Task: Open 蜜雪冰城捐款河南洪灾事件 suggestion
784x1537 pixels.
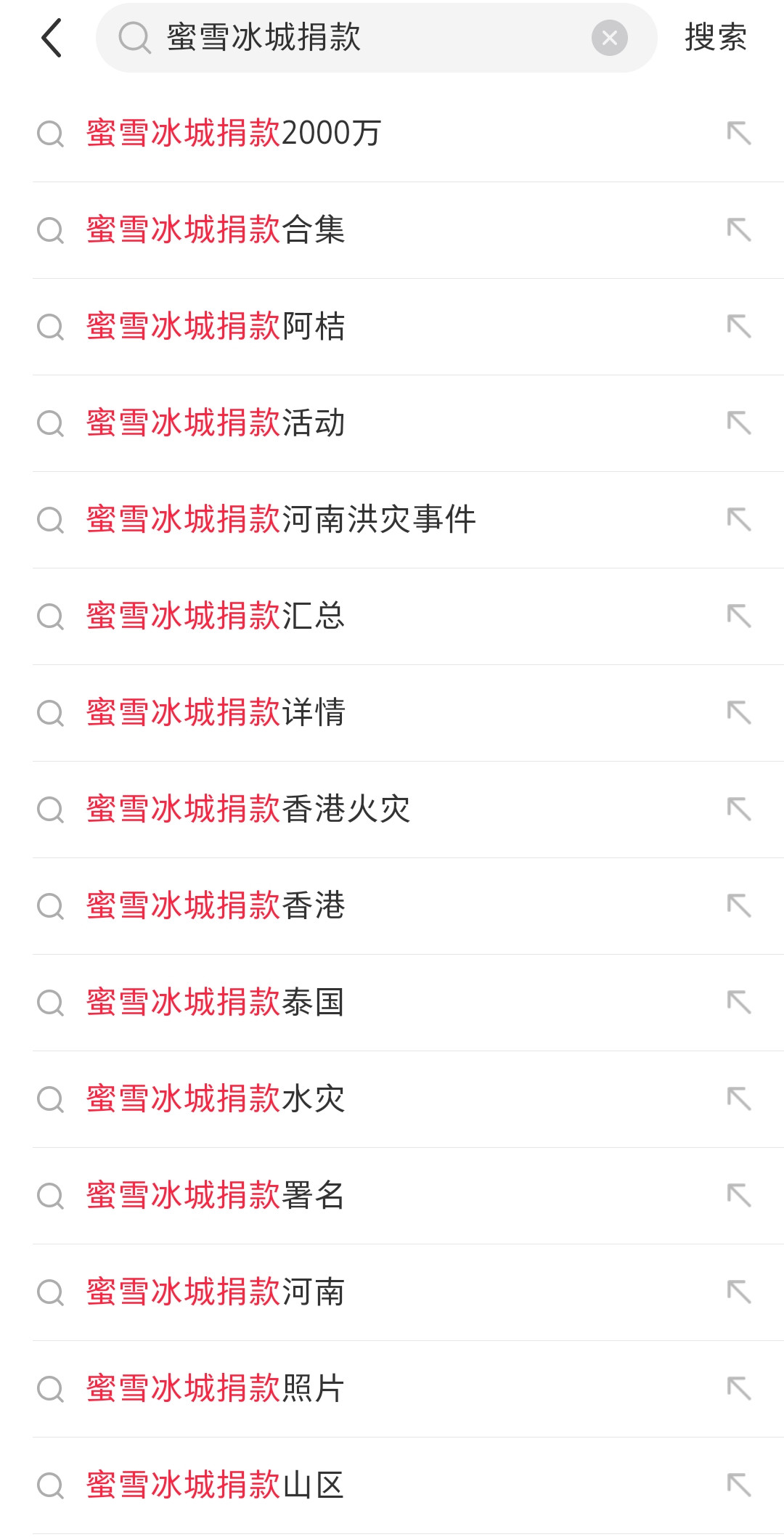Action: [x=281, y=520]
